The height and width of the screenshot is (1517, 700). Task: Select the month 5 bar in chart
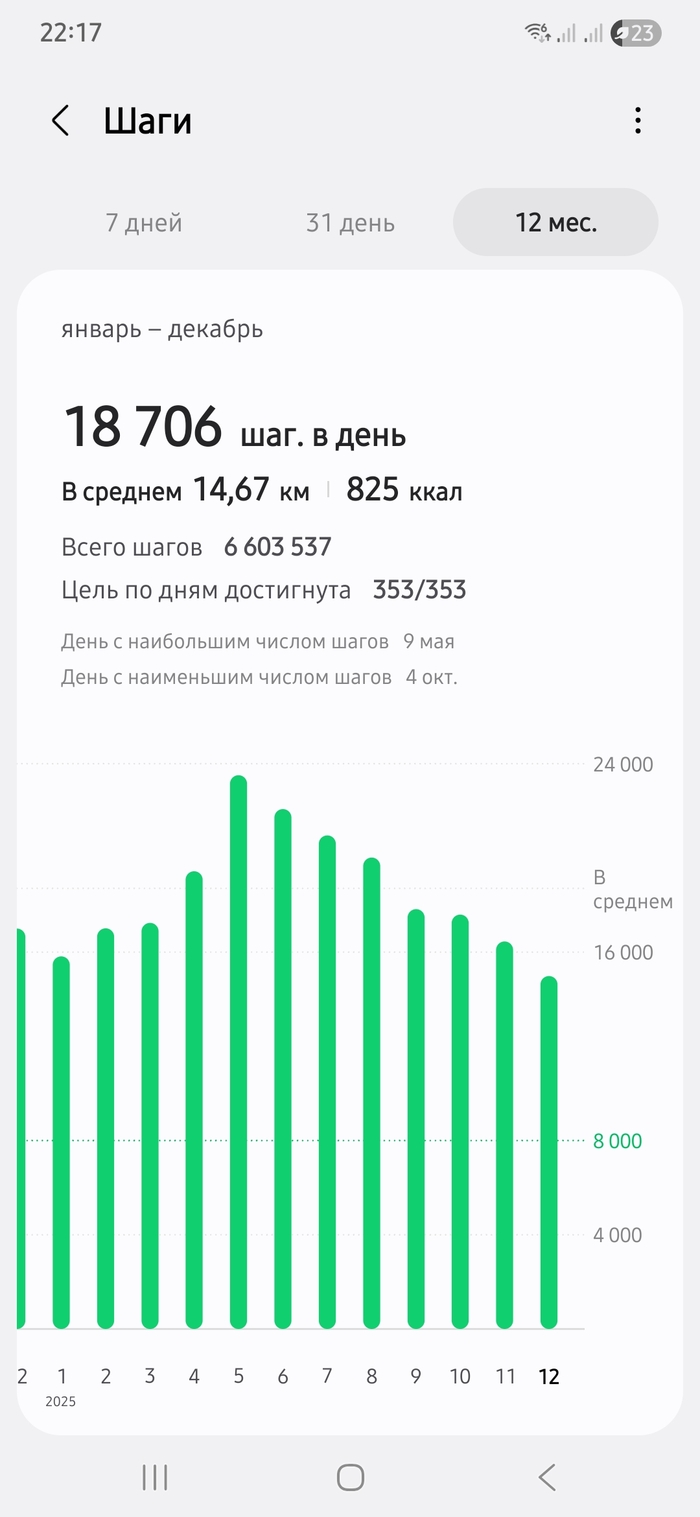(x=238, y=1050)
